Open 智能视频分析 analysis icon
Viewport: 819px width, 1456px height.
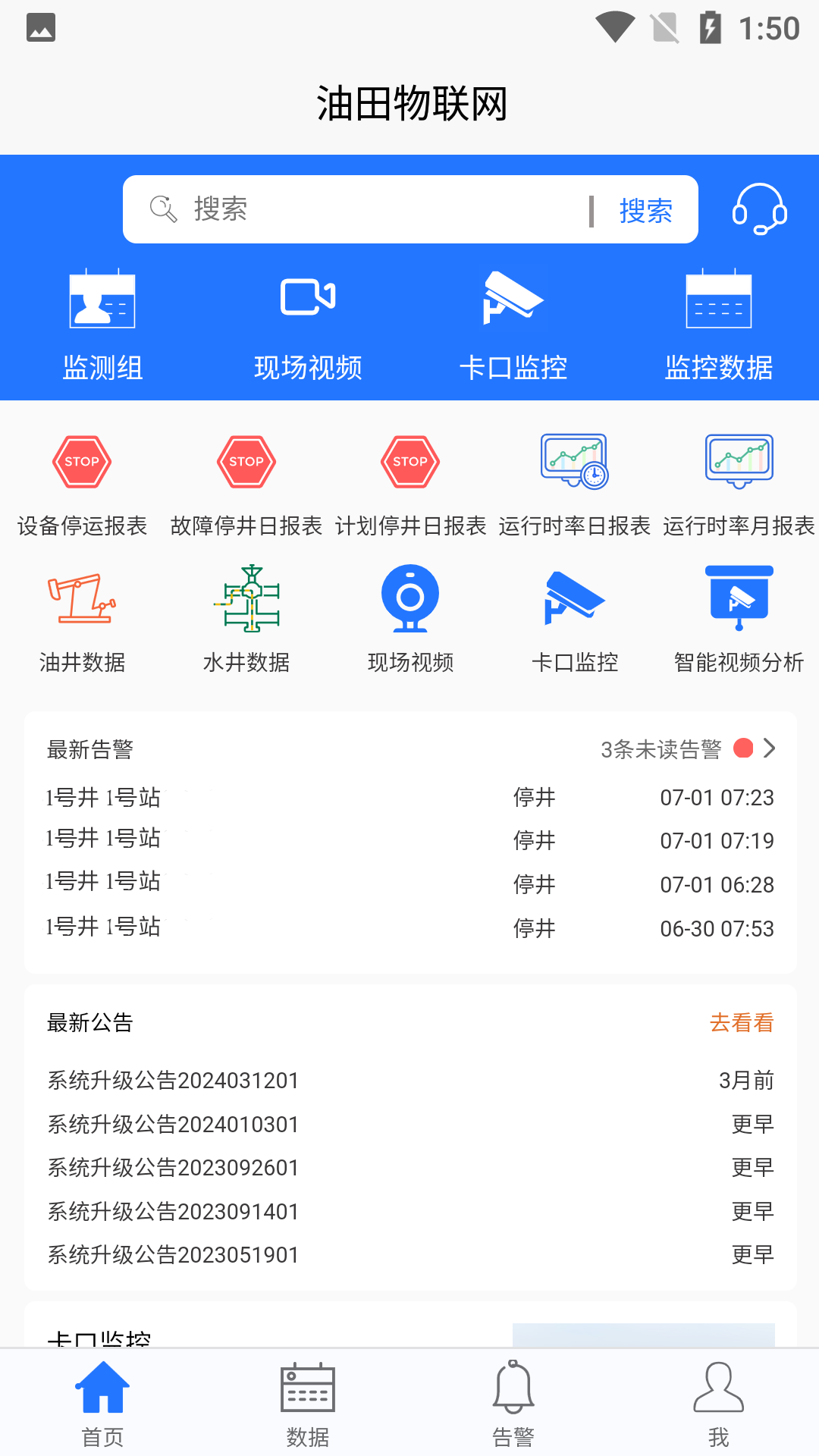click(x=738, y=599)
